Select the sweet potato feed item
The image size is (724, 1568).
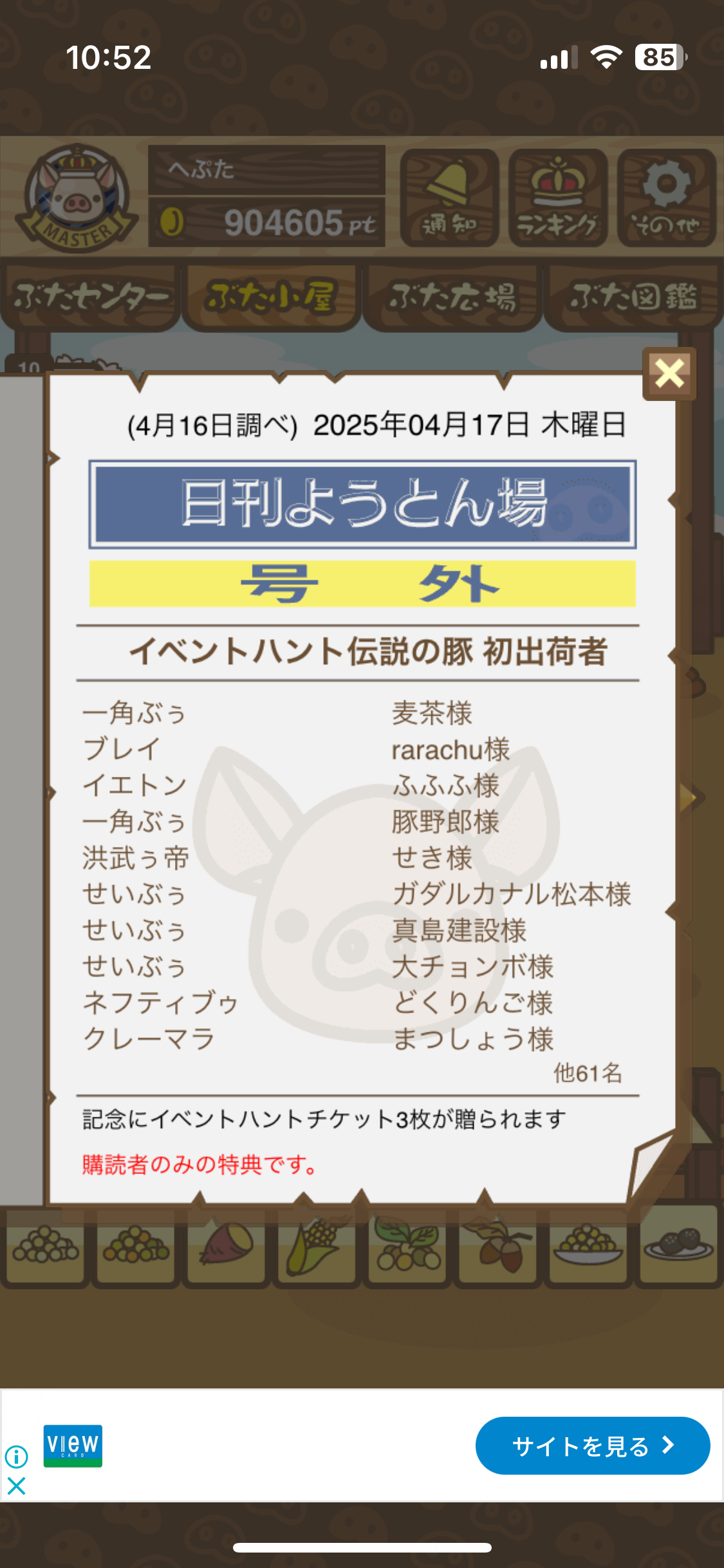(x=227, y=1245)
